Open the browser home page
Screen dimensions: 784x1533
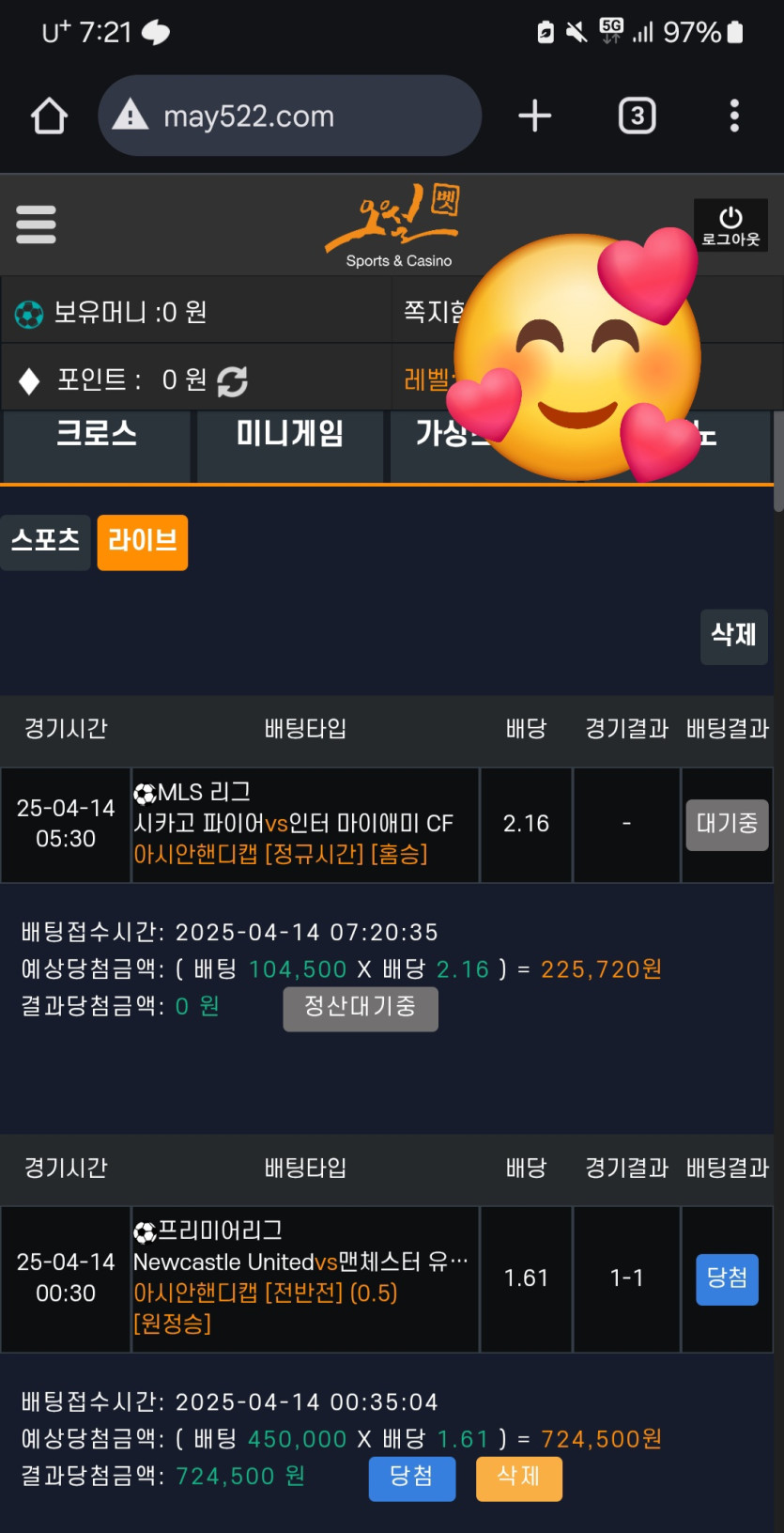click(x=49, y=116)
